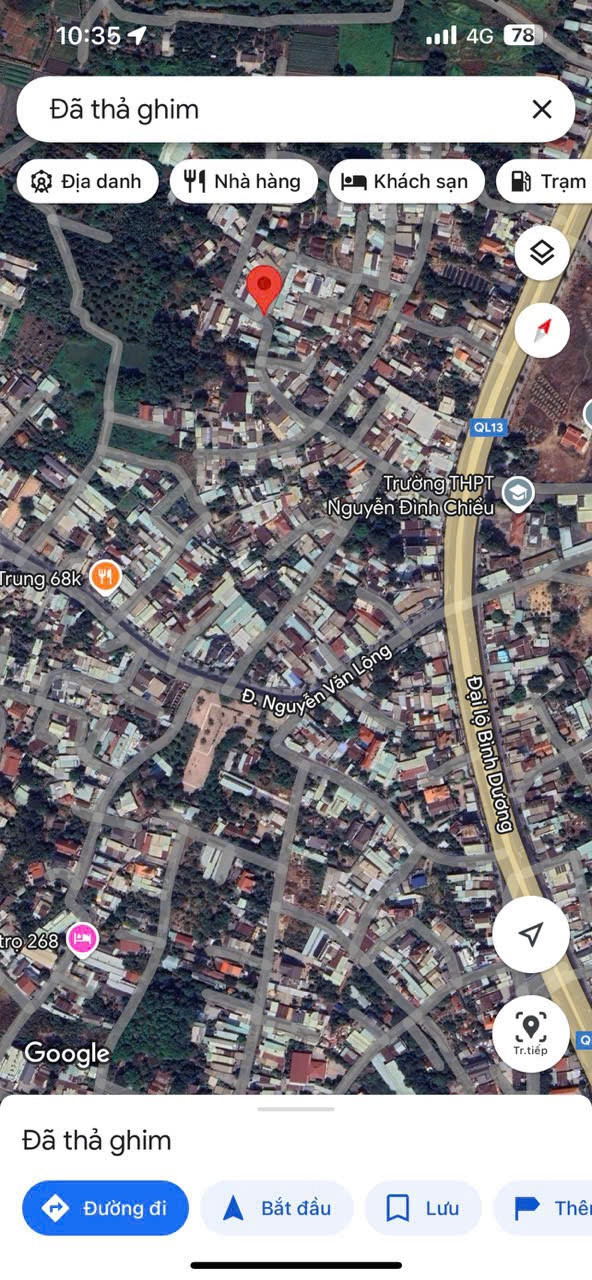The height and width of the screenshot is (1280, 592).
Task: Select the Địa danh chip
Action: pos(87,182)
